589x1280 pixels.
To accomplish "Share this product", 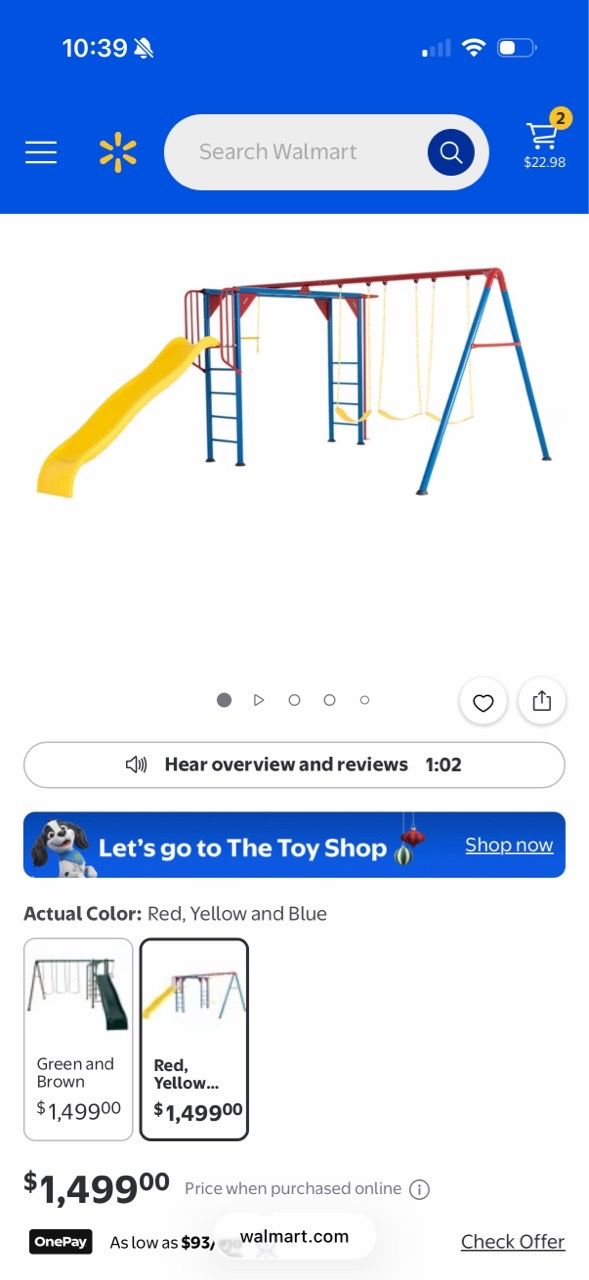I will pyautogui.click(x=542, y=701).
